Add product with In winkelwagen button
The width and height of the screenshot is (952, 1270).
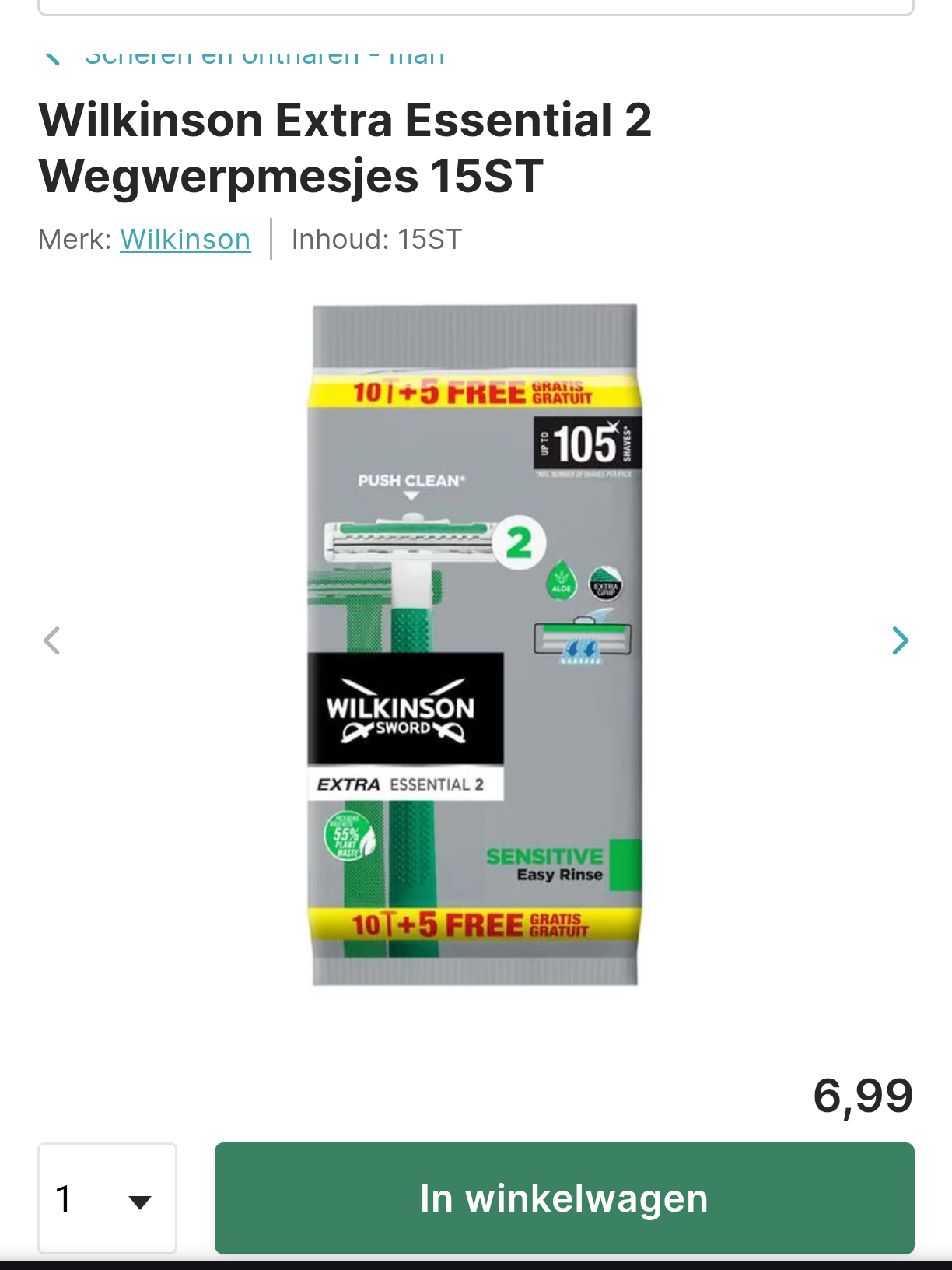pyautogui.click(x=564, y=1198)
